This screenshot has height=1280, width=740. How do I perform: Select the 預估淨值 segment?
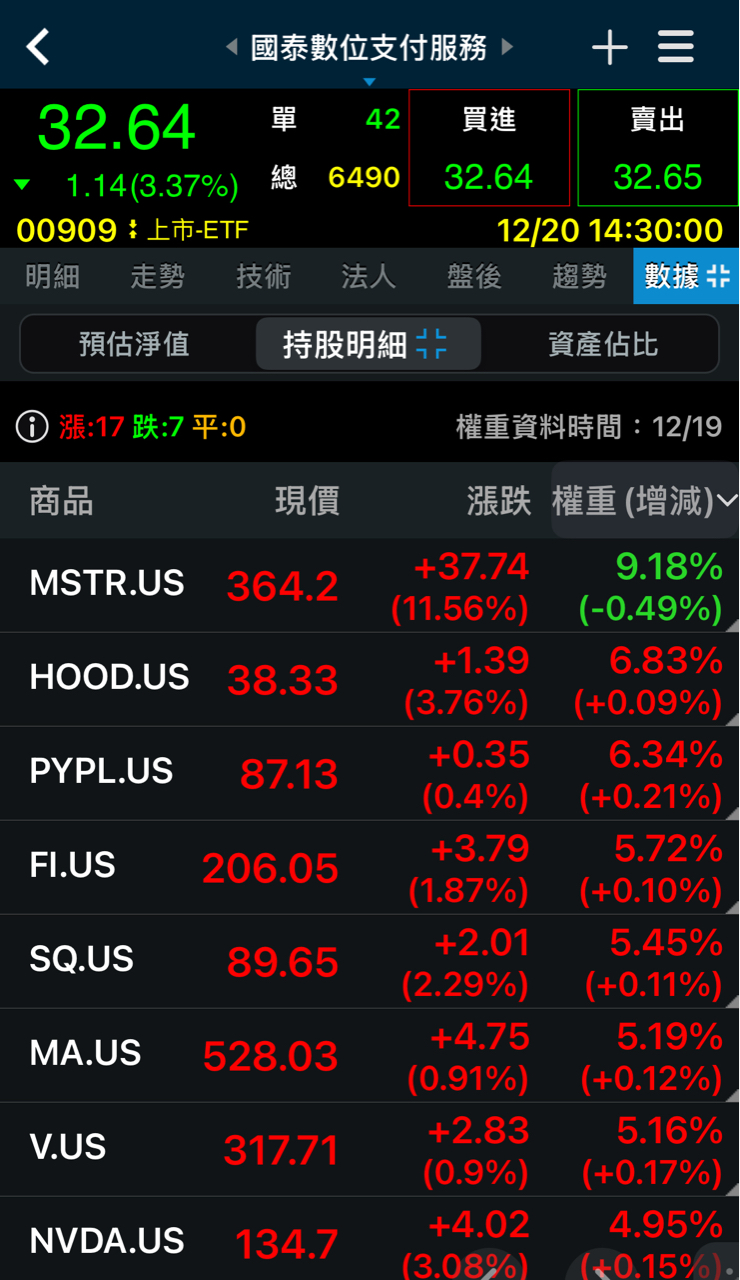[x=134, y=345]
